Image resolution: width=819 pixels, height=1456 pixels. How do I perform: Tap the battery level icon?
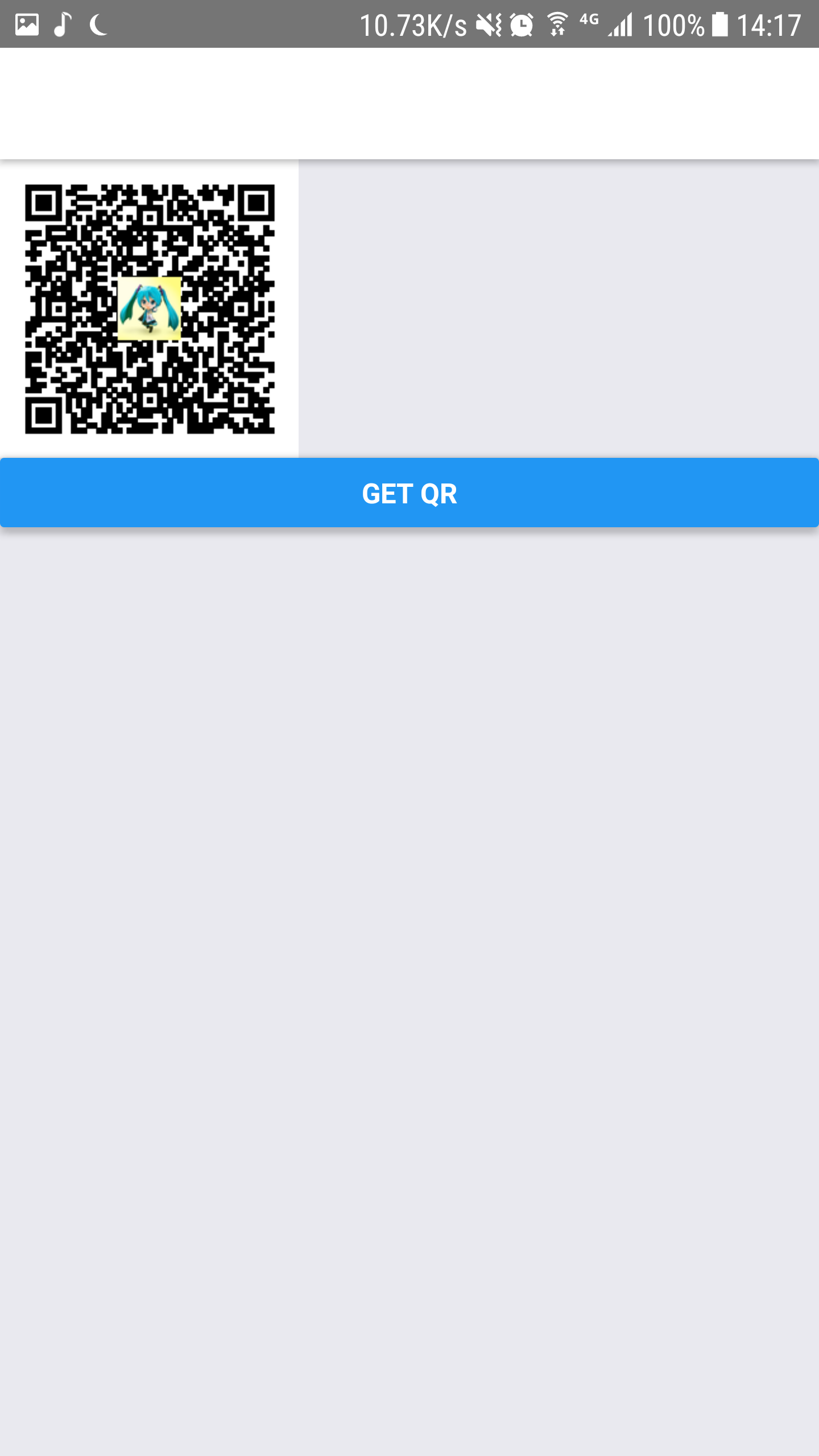point(718,24)
